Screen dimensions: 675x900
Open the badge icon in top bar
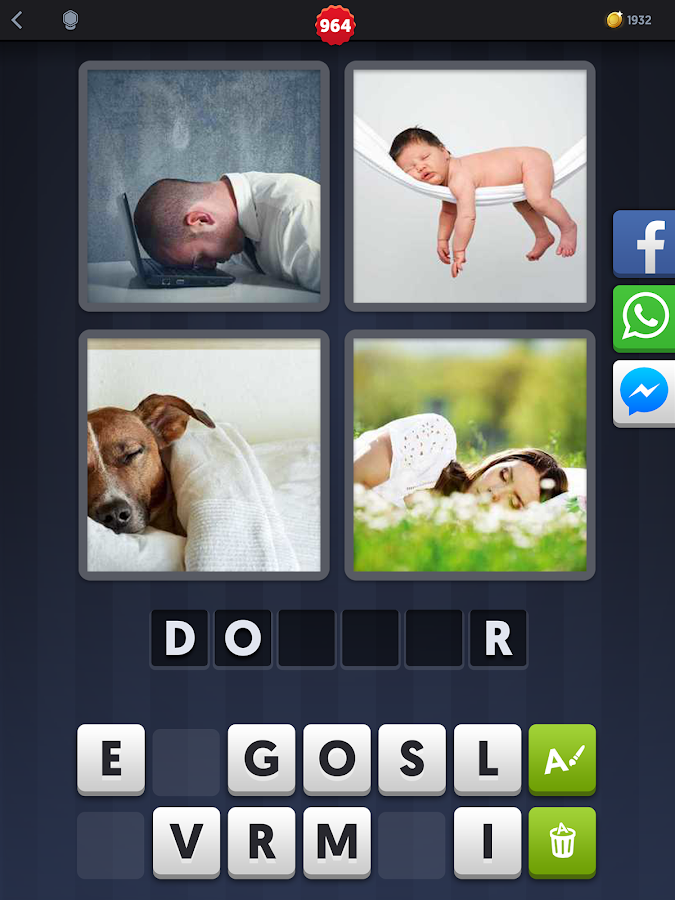(70, 20)
